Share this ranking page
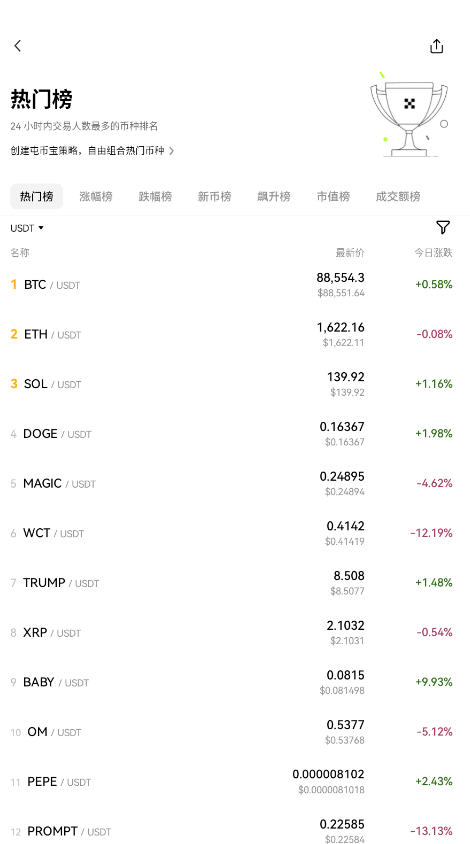 click(x=437, y=46)
